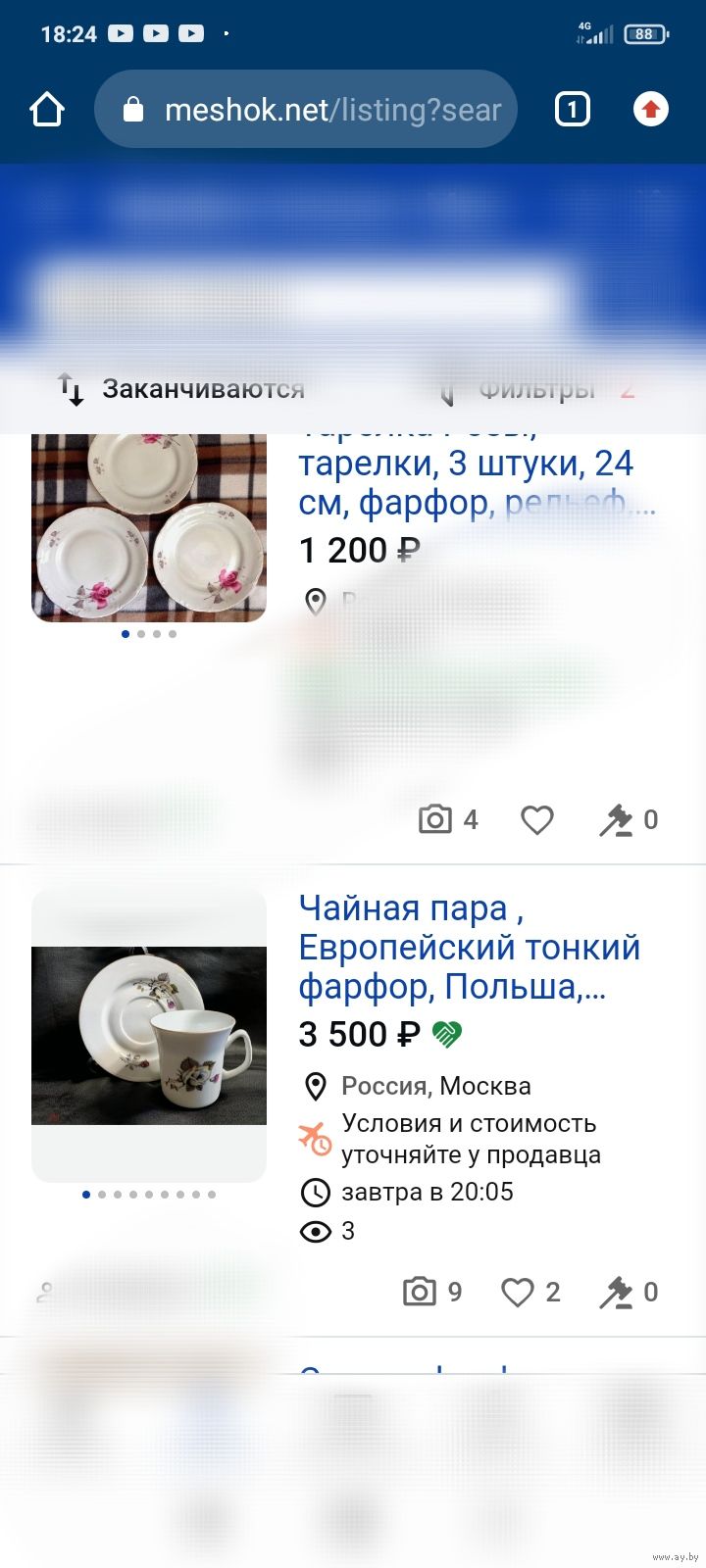The height and width of the screenshot is (1568, 706).
Task: Like the 3 500 ₽ tea pair listing
Action: [x=518, y=1293]
